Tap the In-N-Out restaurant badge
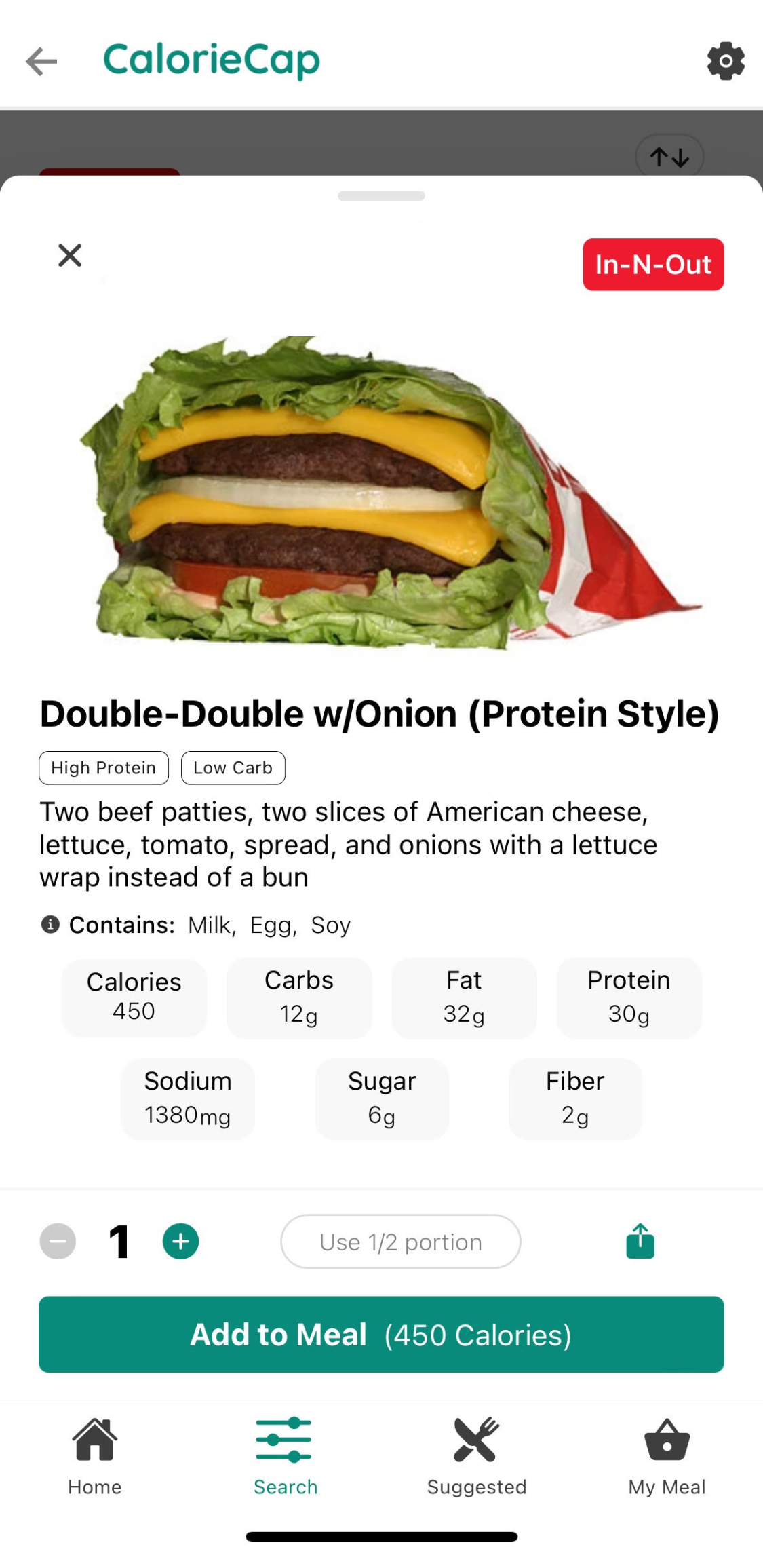 (652, 265)
